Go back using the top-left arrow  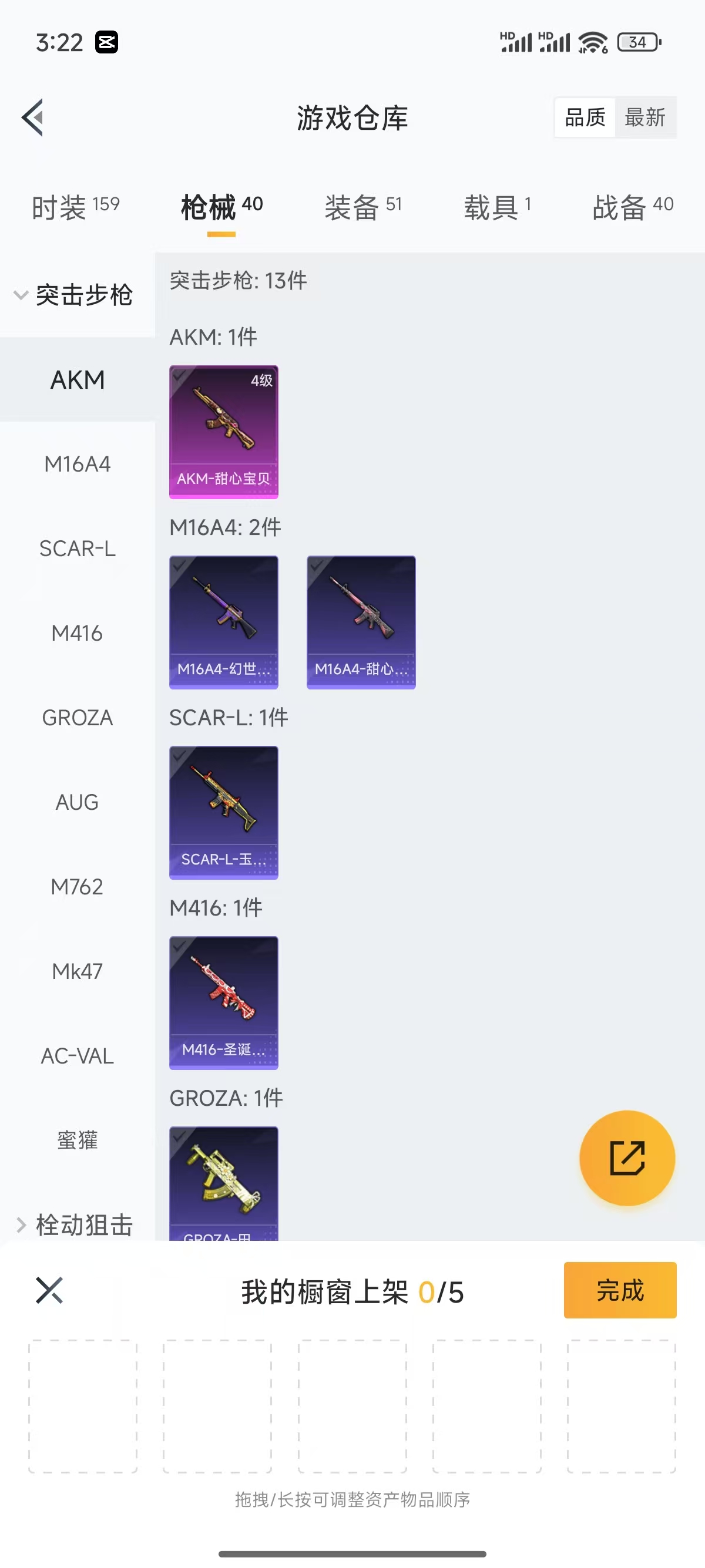click(33, 117)
